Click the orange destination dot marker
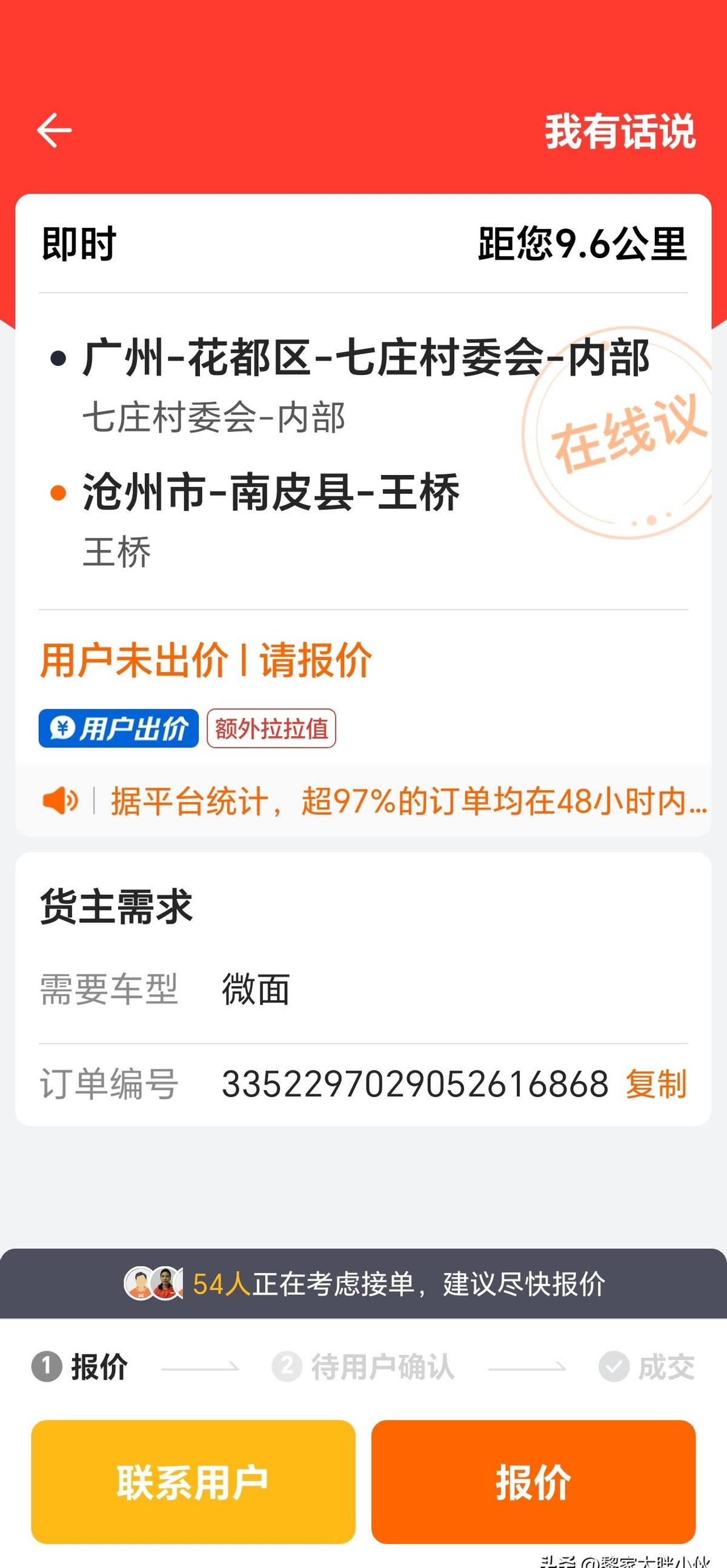This screenshot has width=727, height=1568. [56, 493]
